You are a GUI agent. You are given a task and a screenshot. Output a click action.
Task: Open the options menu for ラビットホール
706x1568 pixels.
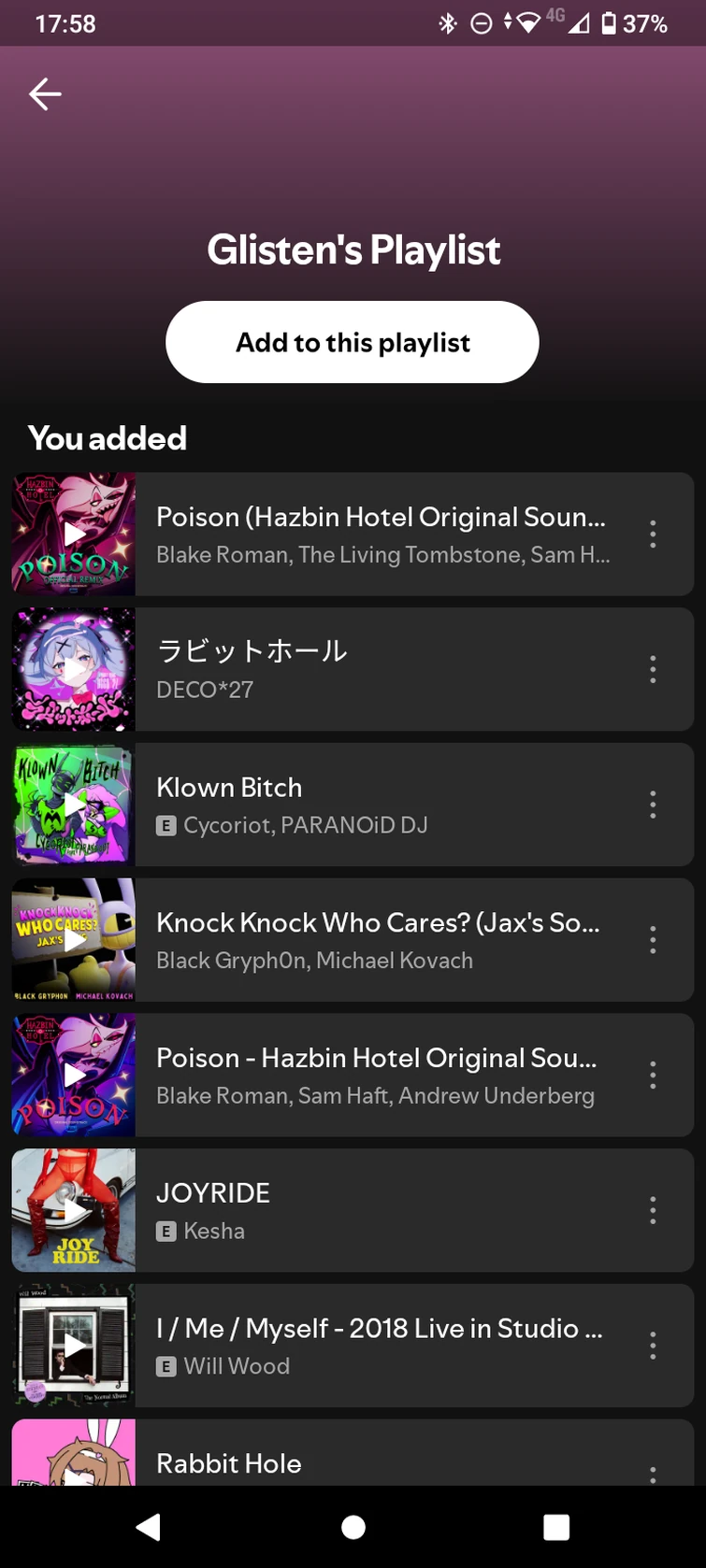coord(652,669)
